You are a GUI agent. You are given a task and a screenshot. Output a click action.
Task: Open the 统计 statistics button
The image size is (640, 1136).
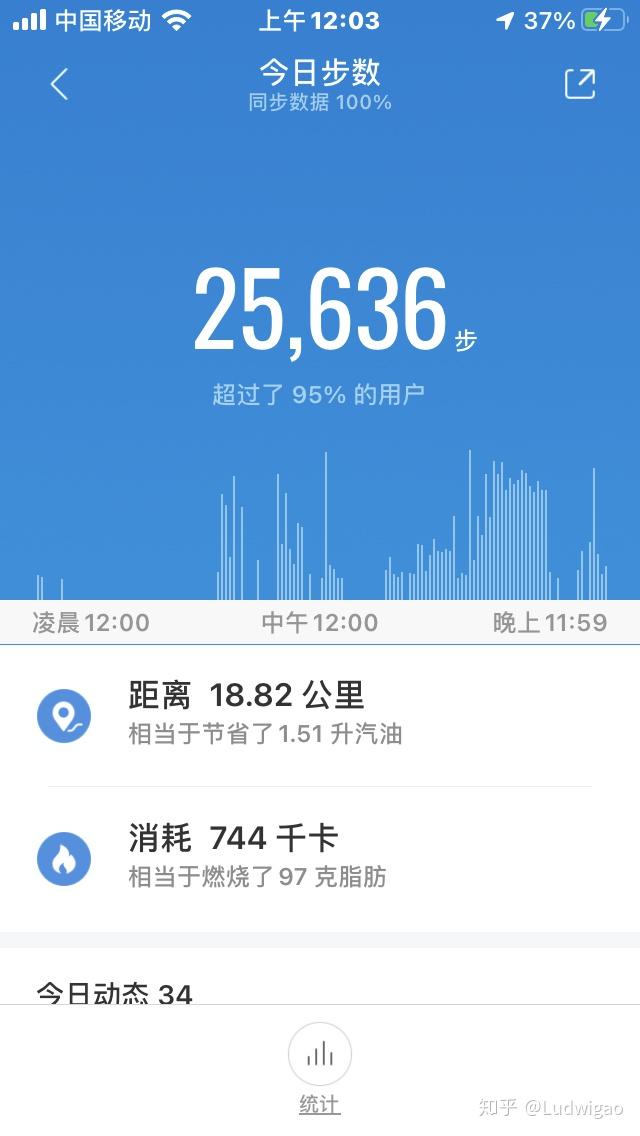tap(320, 1056)
